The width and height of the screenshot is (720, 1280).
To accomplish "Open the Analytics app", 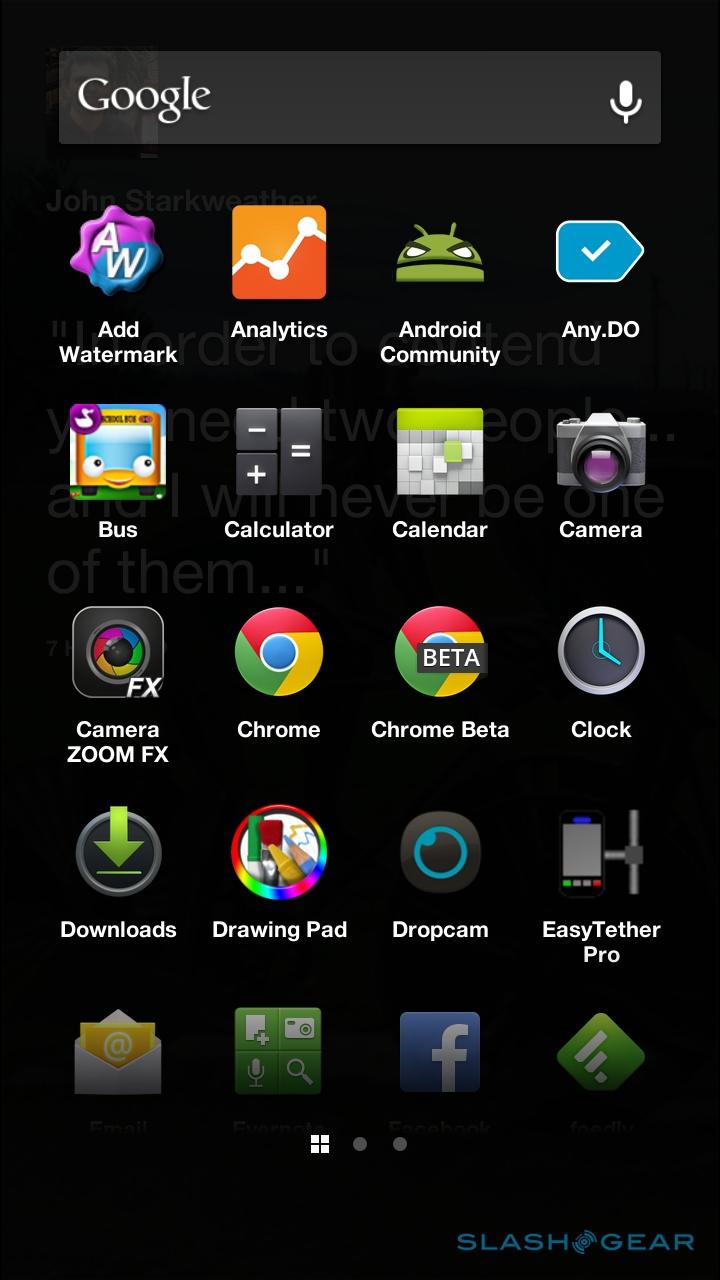I will point(279,252).
